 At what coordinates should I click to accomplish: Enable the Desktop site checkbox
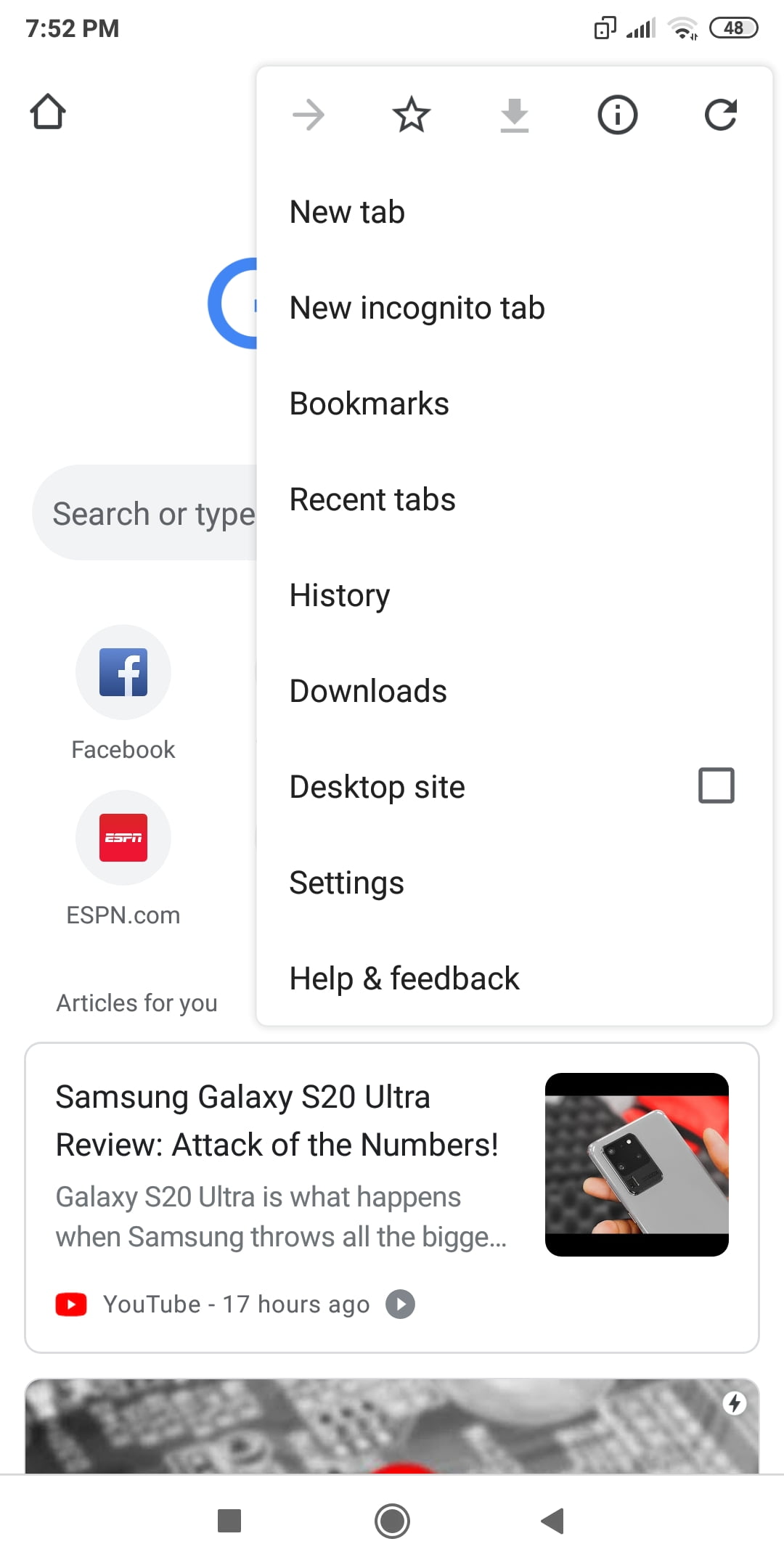(716, 785)
